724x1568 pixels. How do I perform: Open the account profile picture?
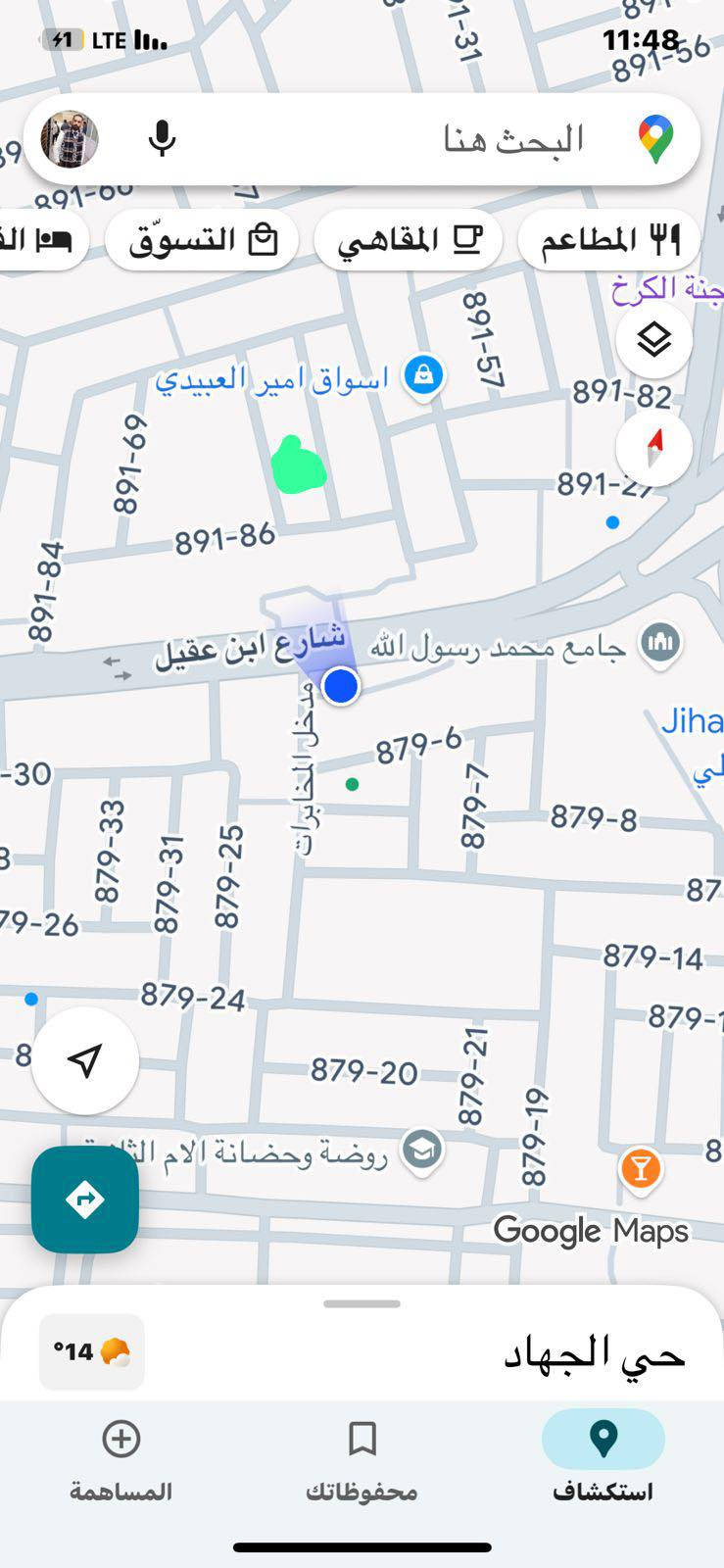pyautogui.click(x=70, y=139)
